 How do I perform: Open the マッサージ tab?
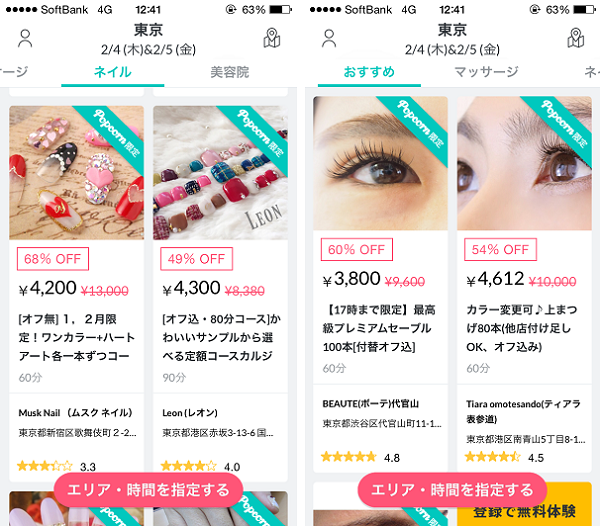tap(486, 72)
